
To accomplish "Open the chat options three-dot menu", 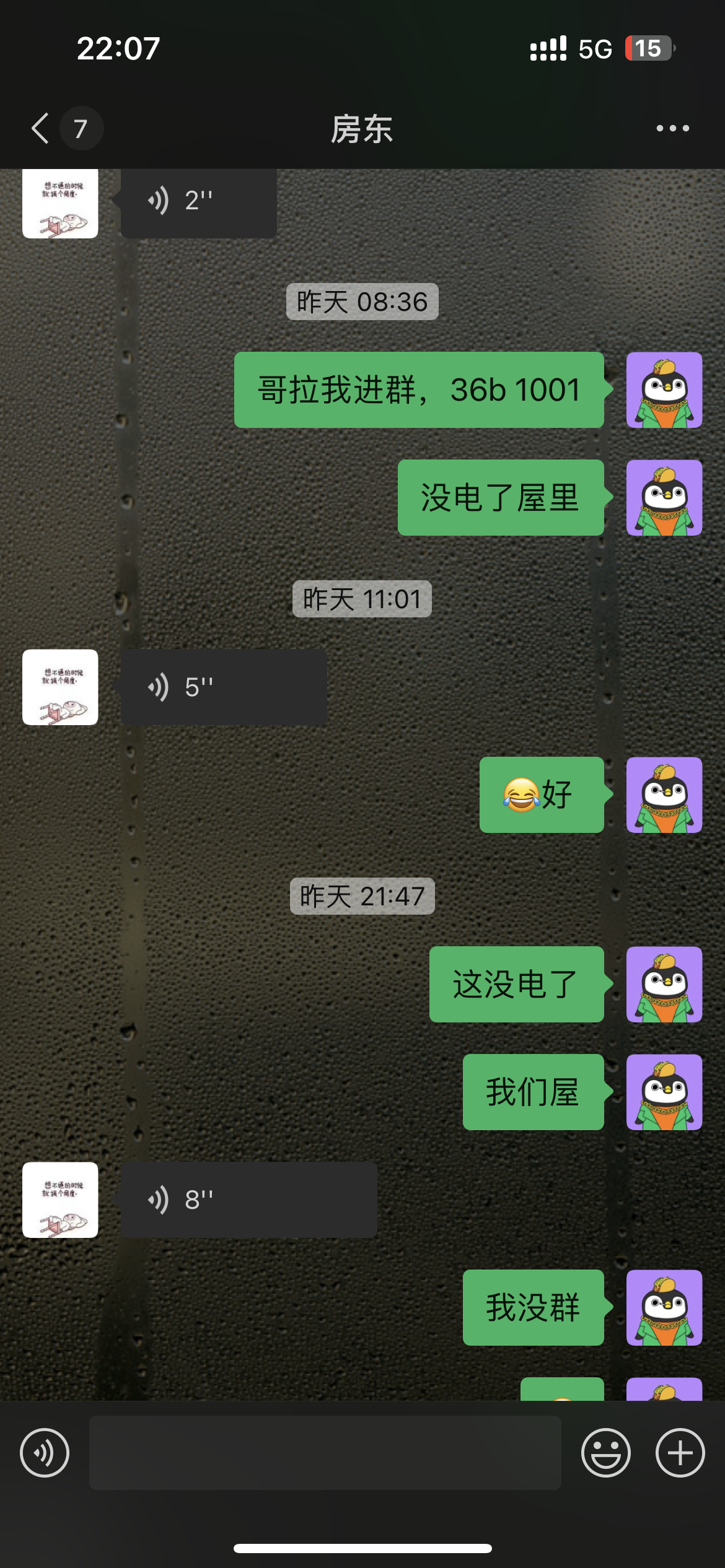I will 672,129.
